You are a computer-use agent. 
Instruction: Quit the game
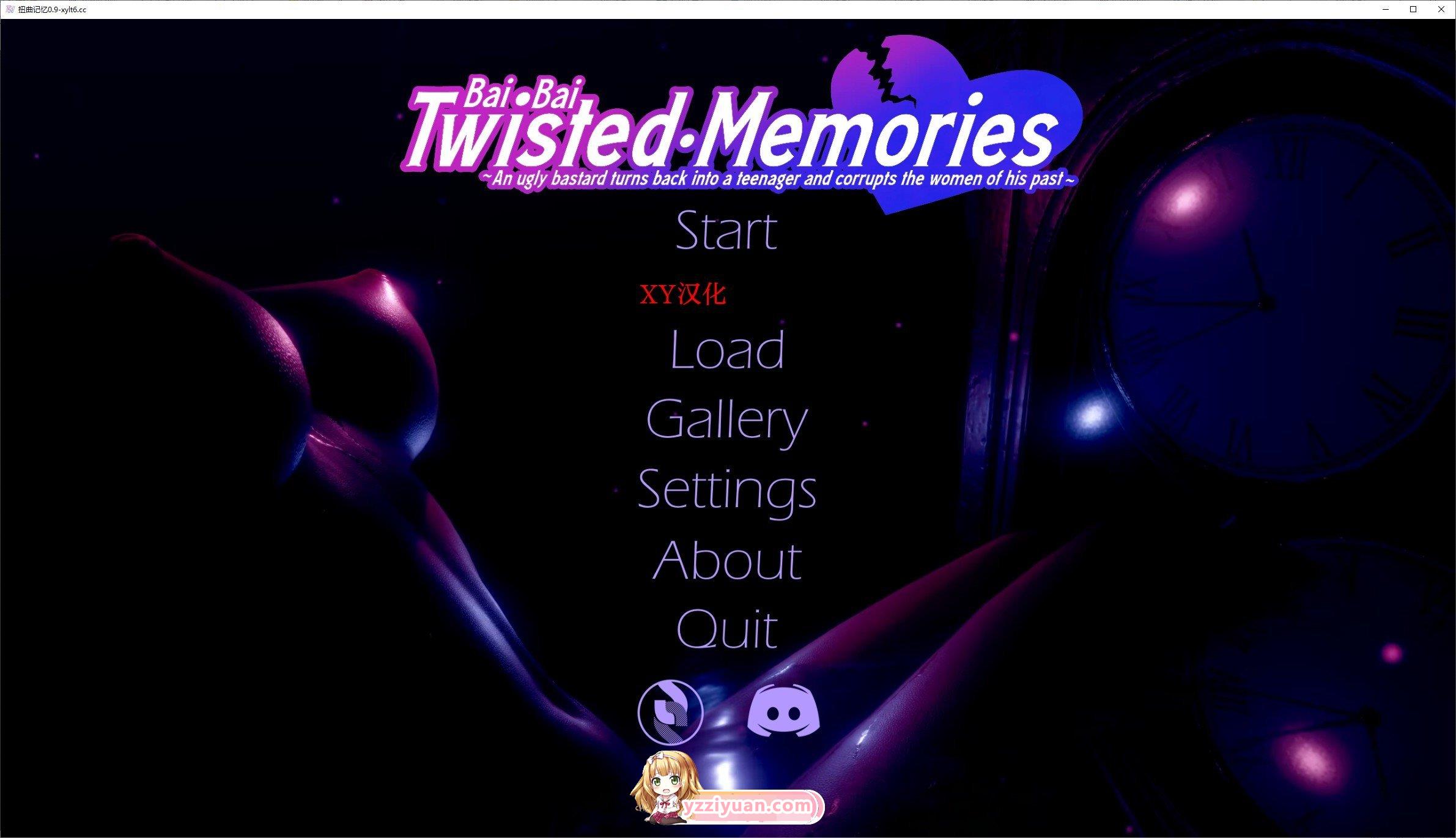726,629
